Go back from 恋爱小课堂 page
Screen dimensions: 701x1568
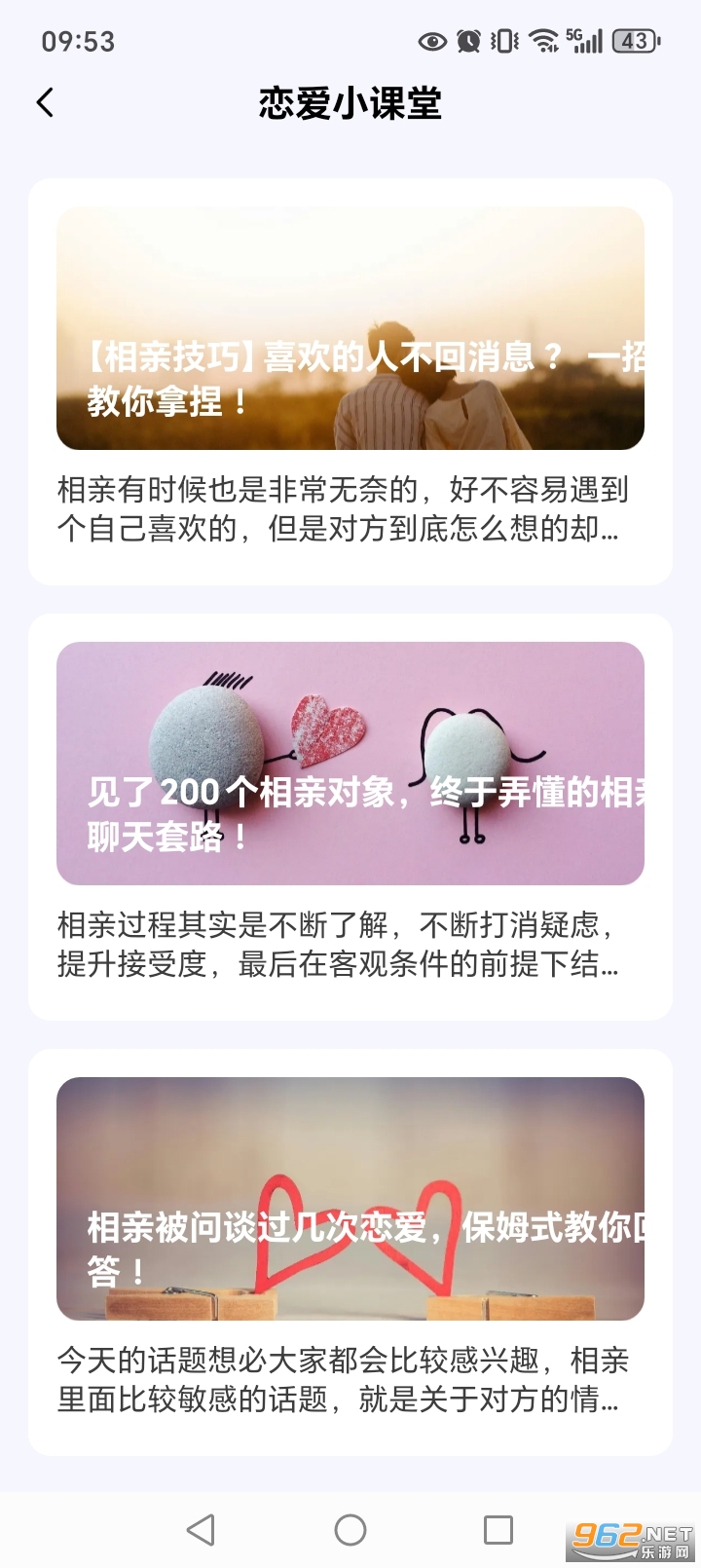pos(45,103)
